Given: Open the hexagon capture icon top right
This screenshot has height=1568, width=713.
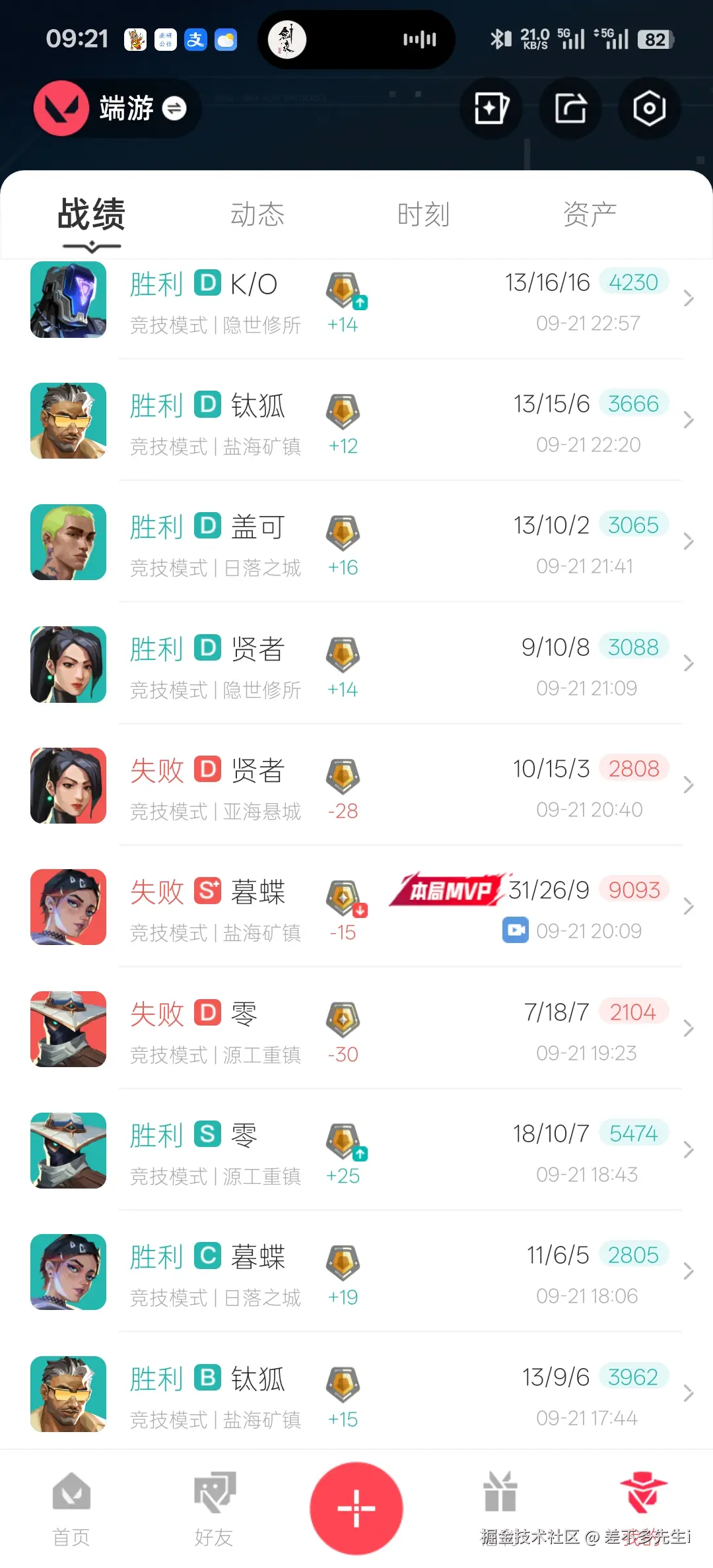Looking at the screenshot, I should 650,109.
